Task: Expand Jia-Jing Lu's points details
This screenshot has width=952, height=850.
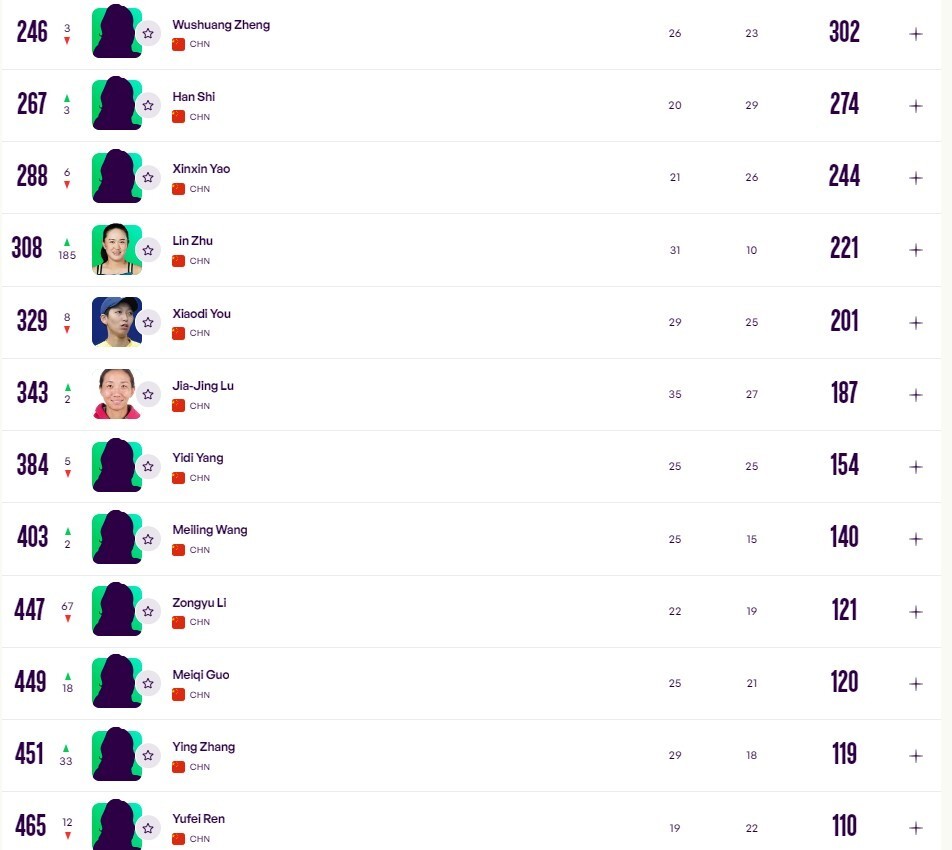Action: click(915, 394)
